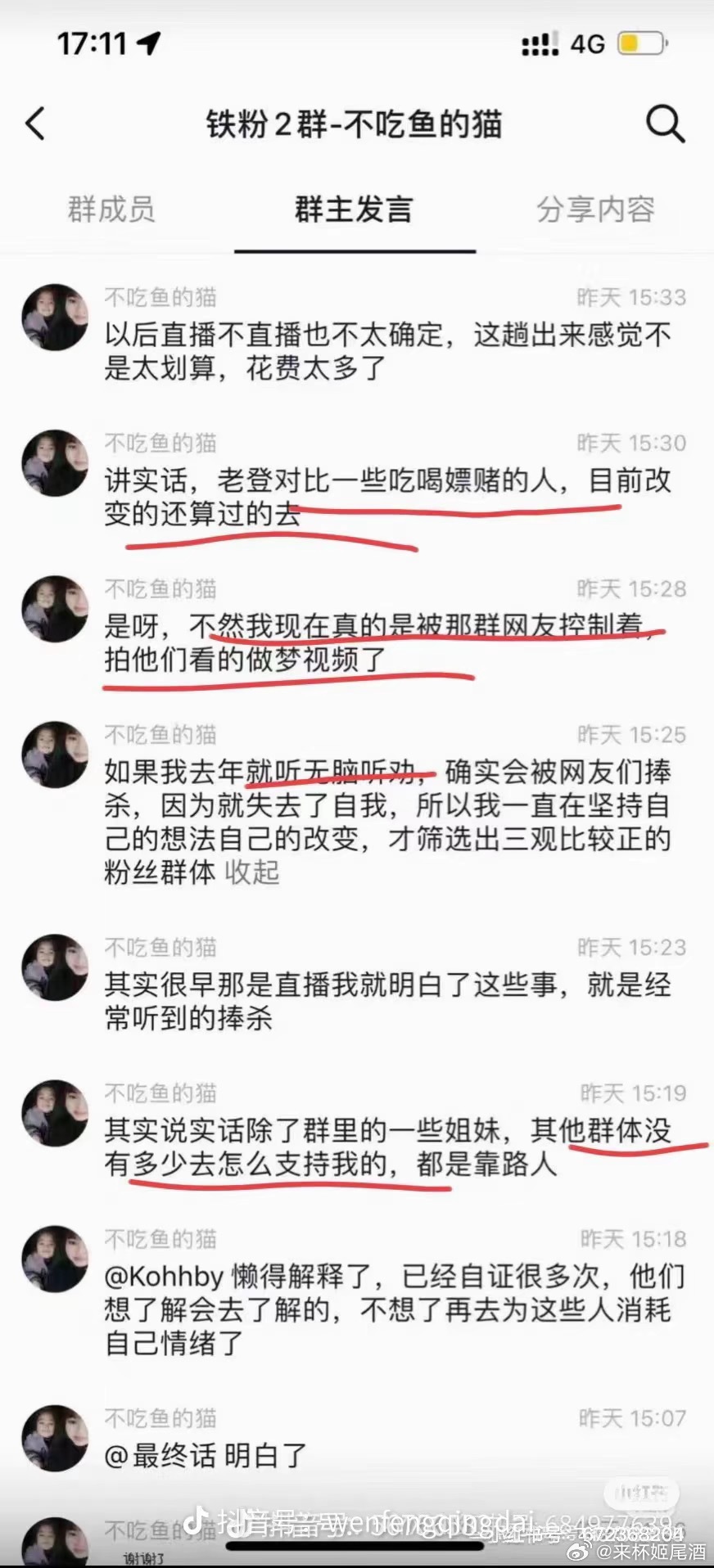Select the 群主发言 tab
This screenshot has width=714, height=1568.
click(354, 210)
